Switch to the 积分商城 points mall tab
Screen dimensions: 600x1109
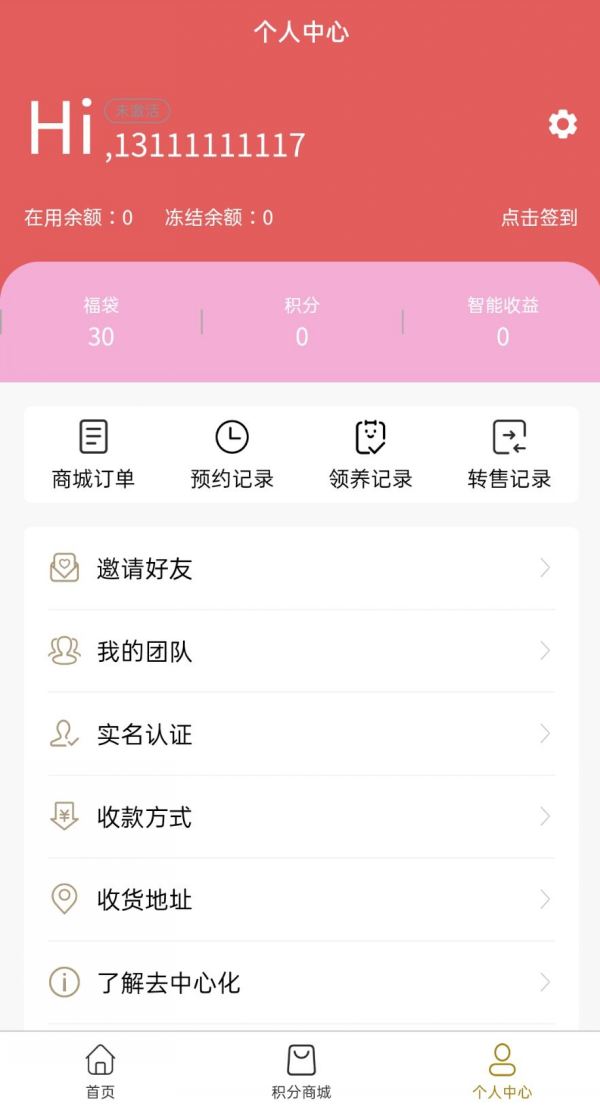[x=301, y=1071]
